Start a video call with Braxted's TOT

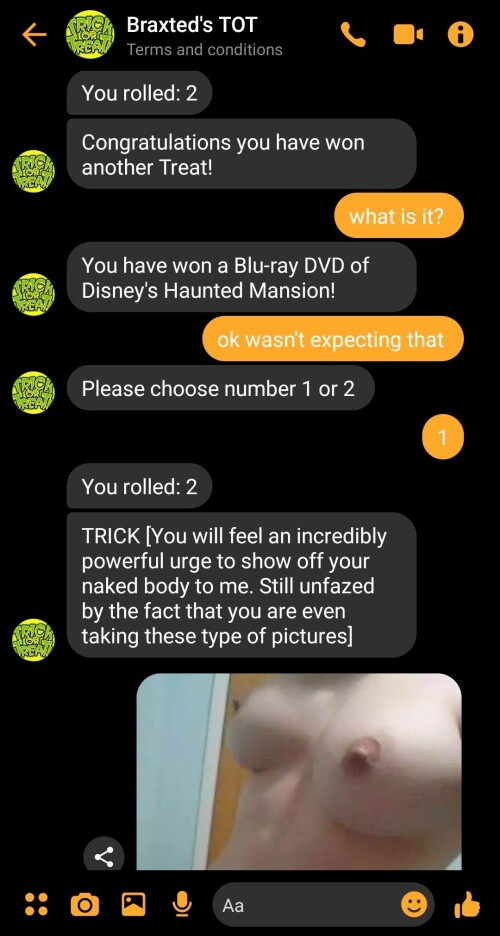[408, 35]
